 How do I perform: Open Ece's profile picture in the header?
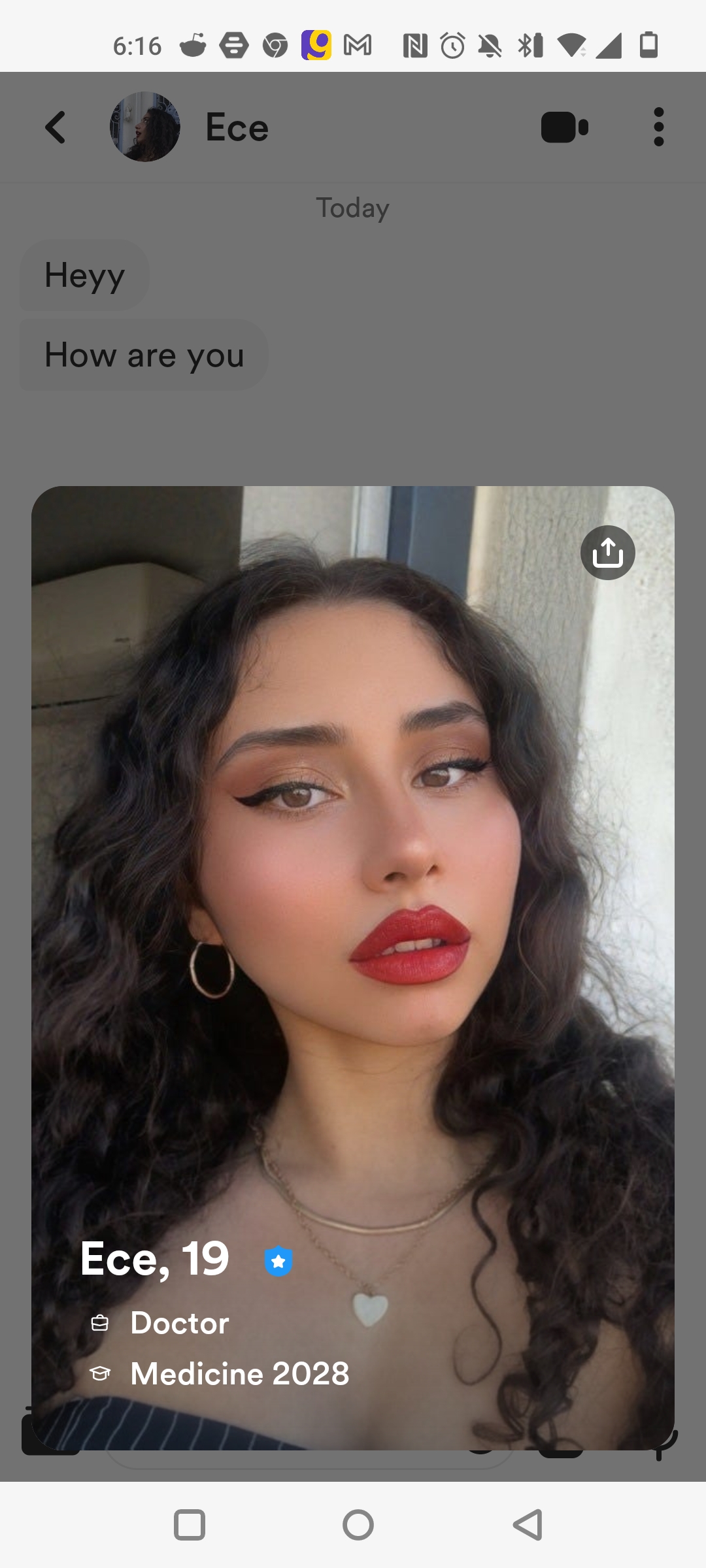pos(144,127)
